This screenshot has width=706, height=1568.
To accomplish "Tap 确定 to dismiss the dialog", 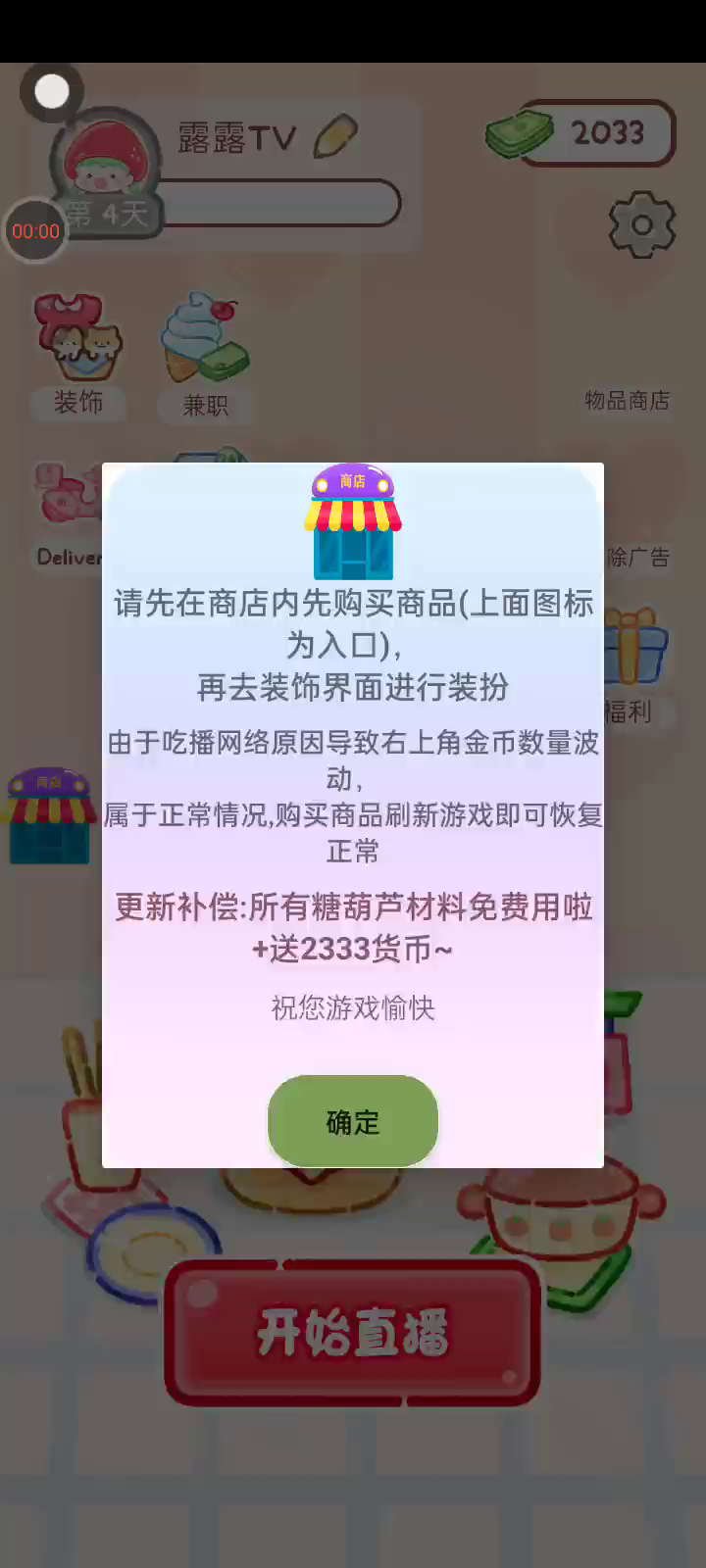I will coord(353,1121).
